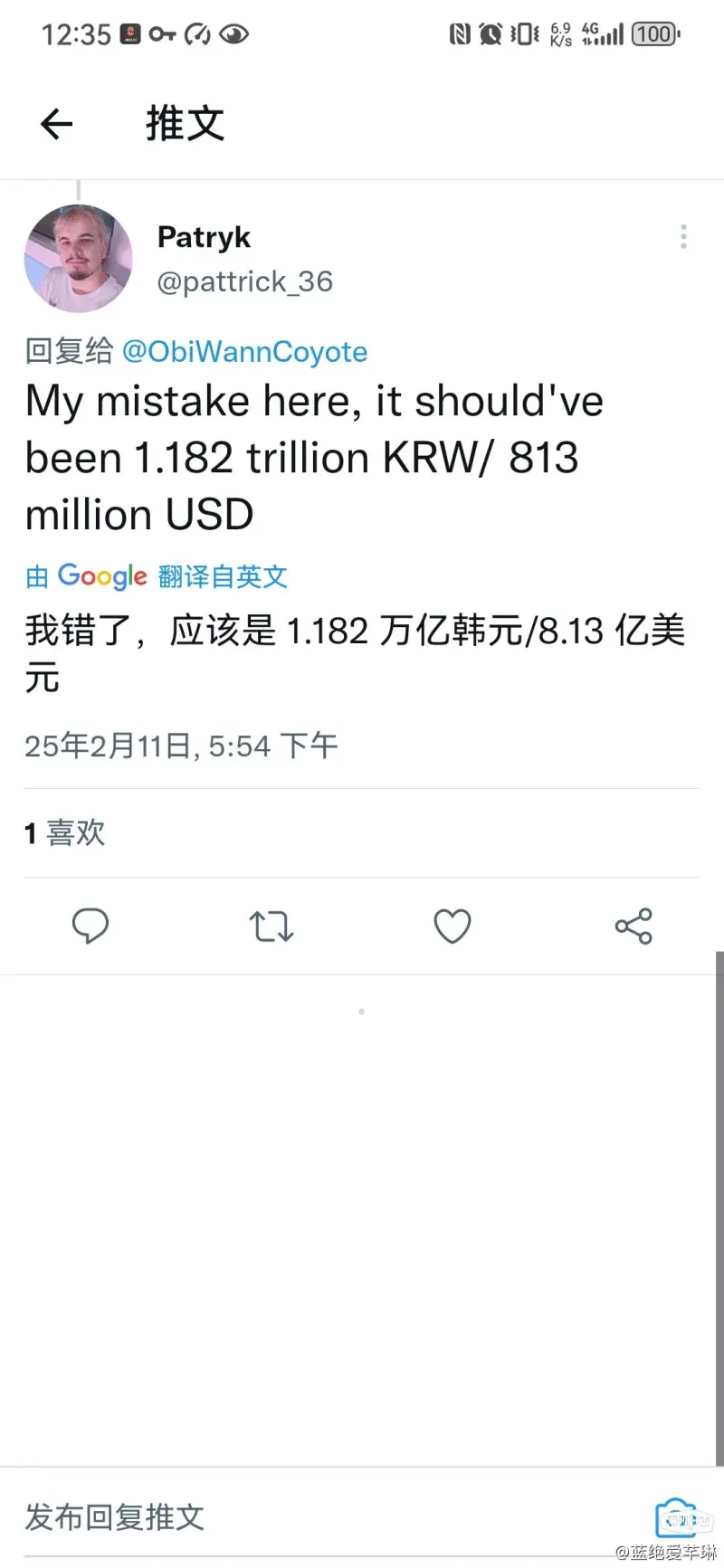The image size is (724, 1568).
Task: Reply with the comment bubble icon
Action: [x=90, y=926]
